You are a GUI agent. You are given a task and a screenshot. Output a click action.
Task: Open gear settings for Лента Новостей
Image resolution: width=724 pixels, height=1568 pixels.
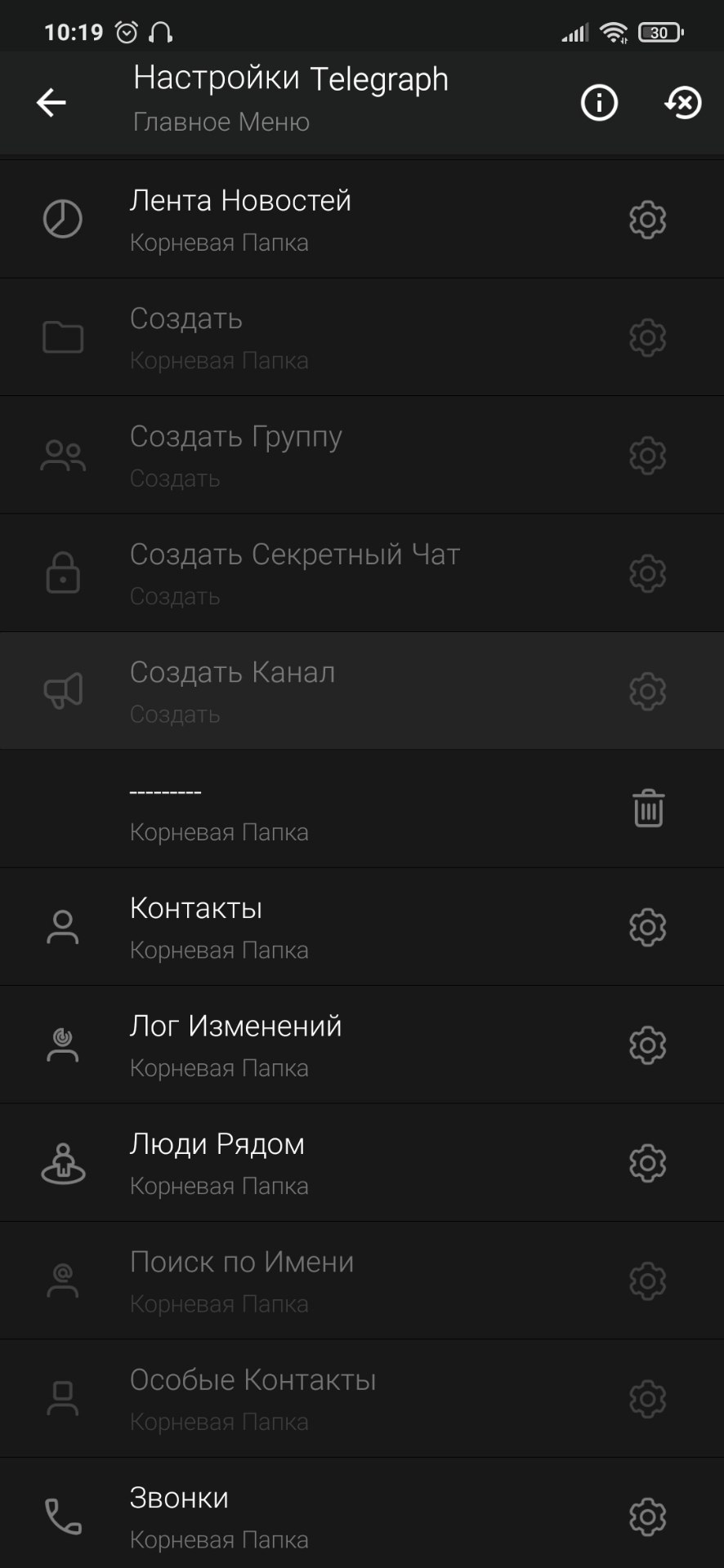pyautogui.click(x=648, y=220)
